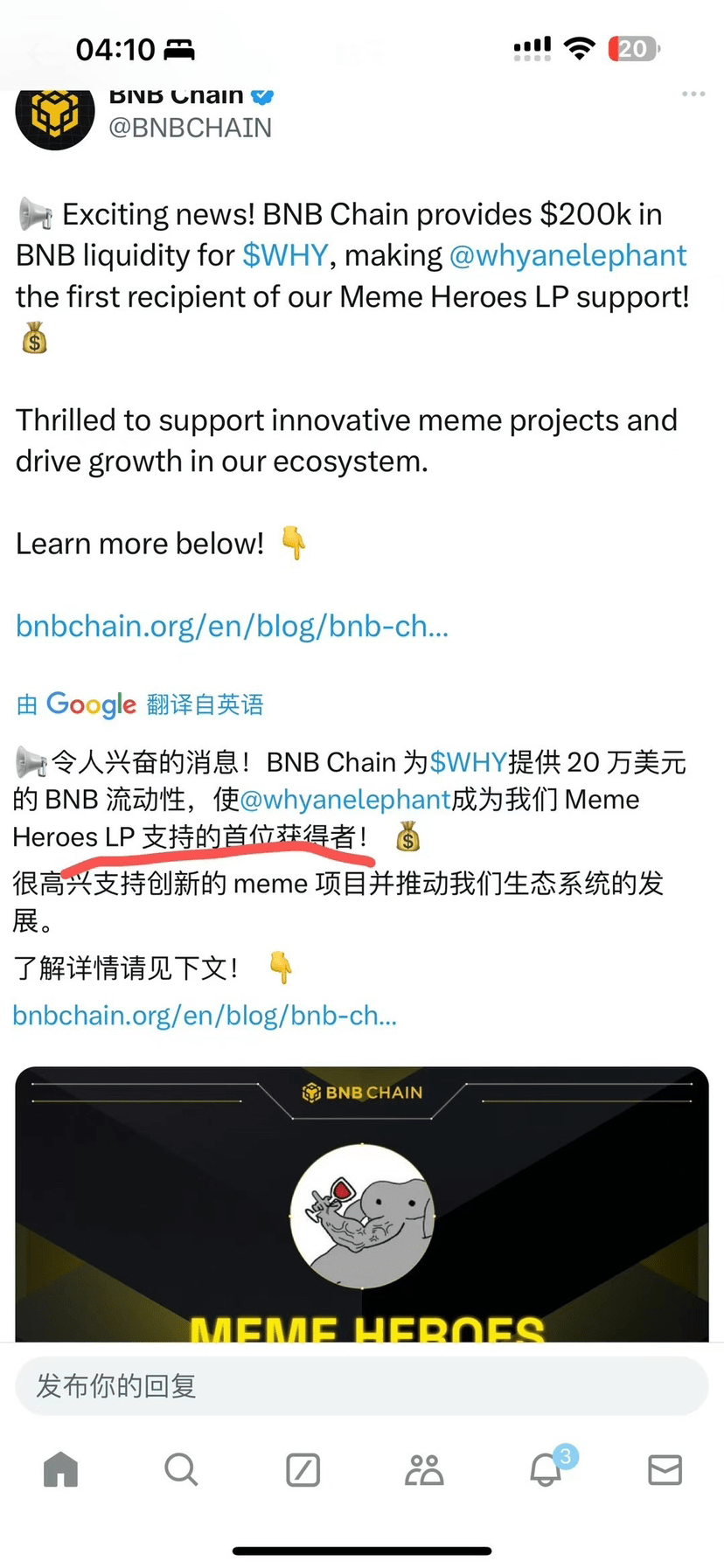Open the $WHY cashtag in translated text
Screen dimensions: 724x1568
(x=468, y=762)
